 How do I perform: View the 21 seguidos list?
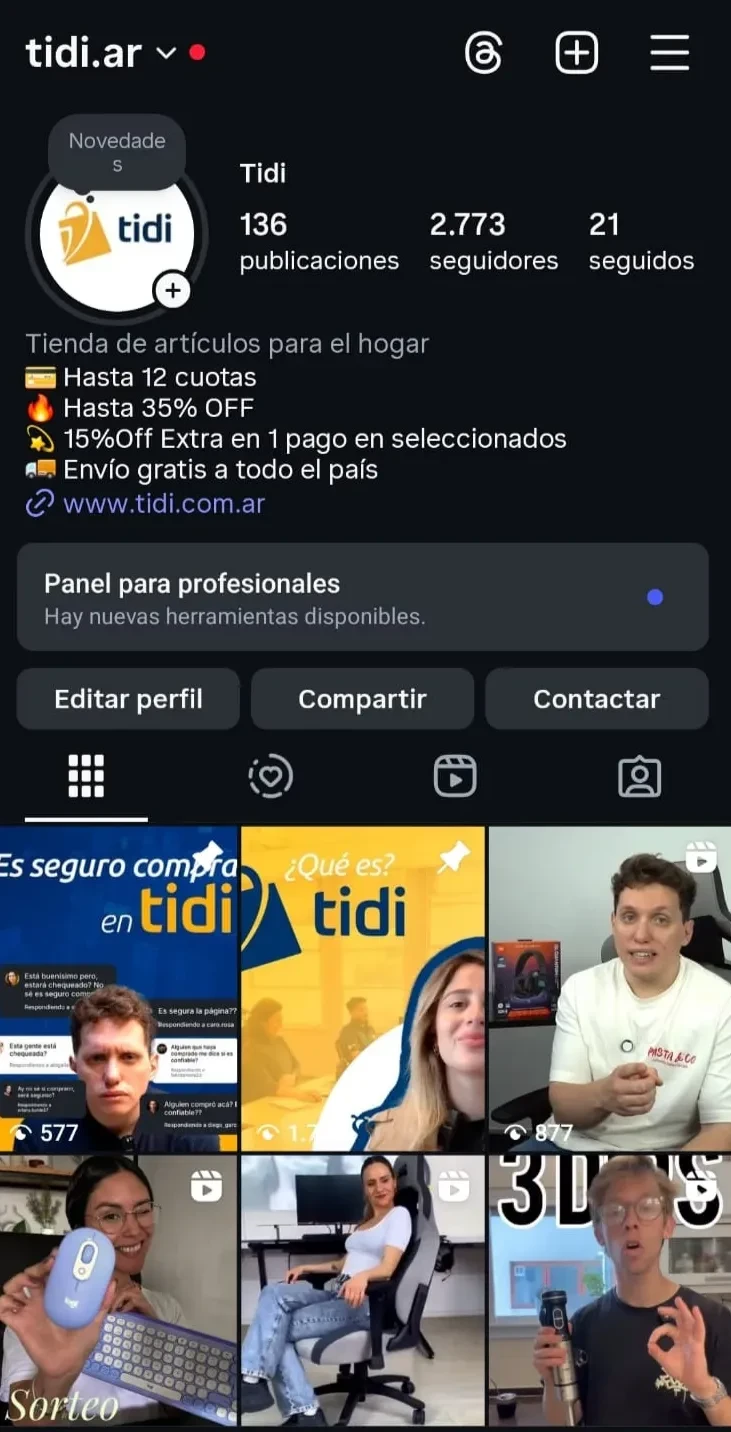(641, 241)
